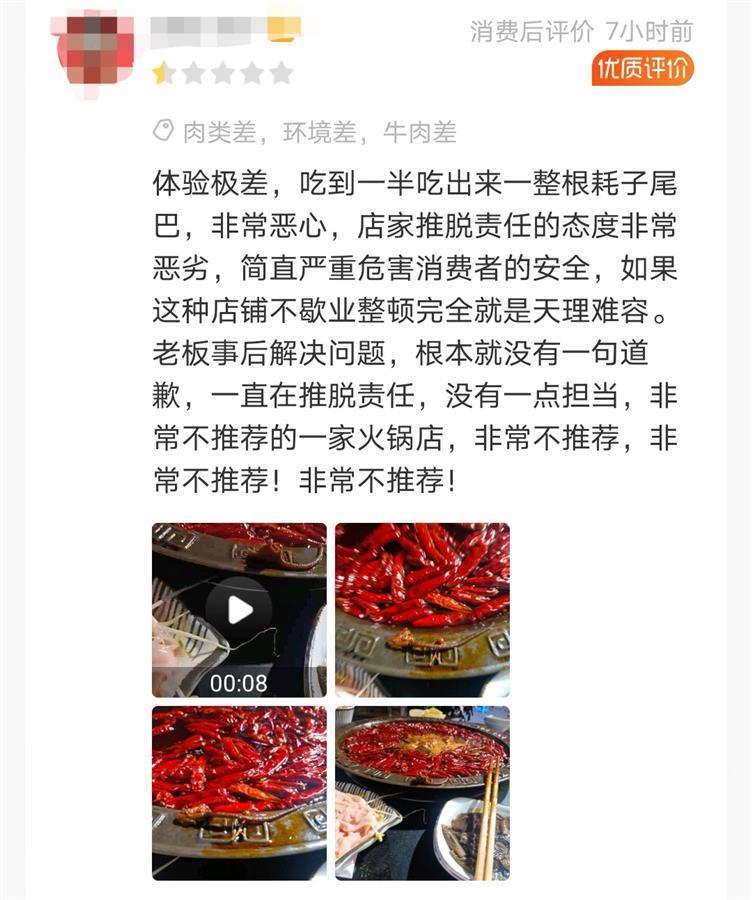
Task: Open the hotpot photo with chopsticks
Action: coord(422,792)
